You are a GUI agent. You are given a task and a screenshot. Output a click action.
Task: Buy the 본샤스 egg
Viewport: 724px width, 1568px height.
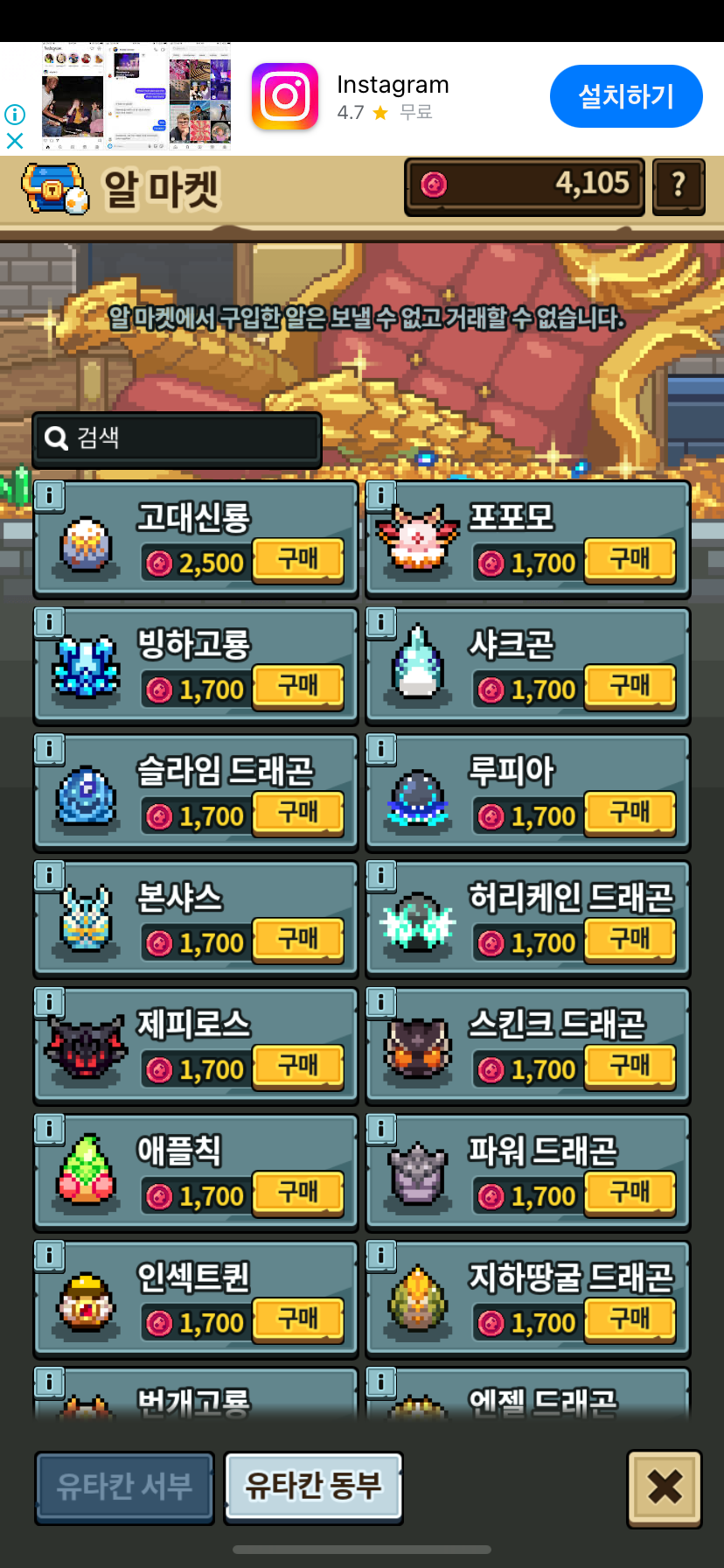tap(298, 941)
